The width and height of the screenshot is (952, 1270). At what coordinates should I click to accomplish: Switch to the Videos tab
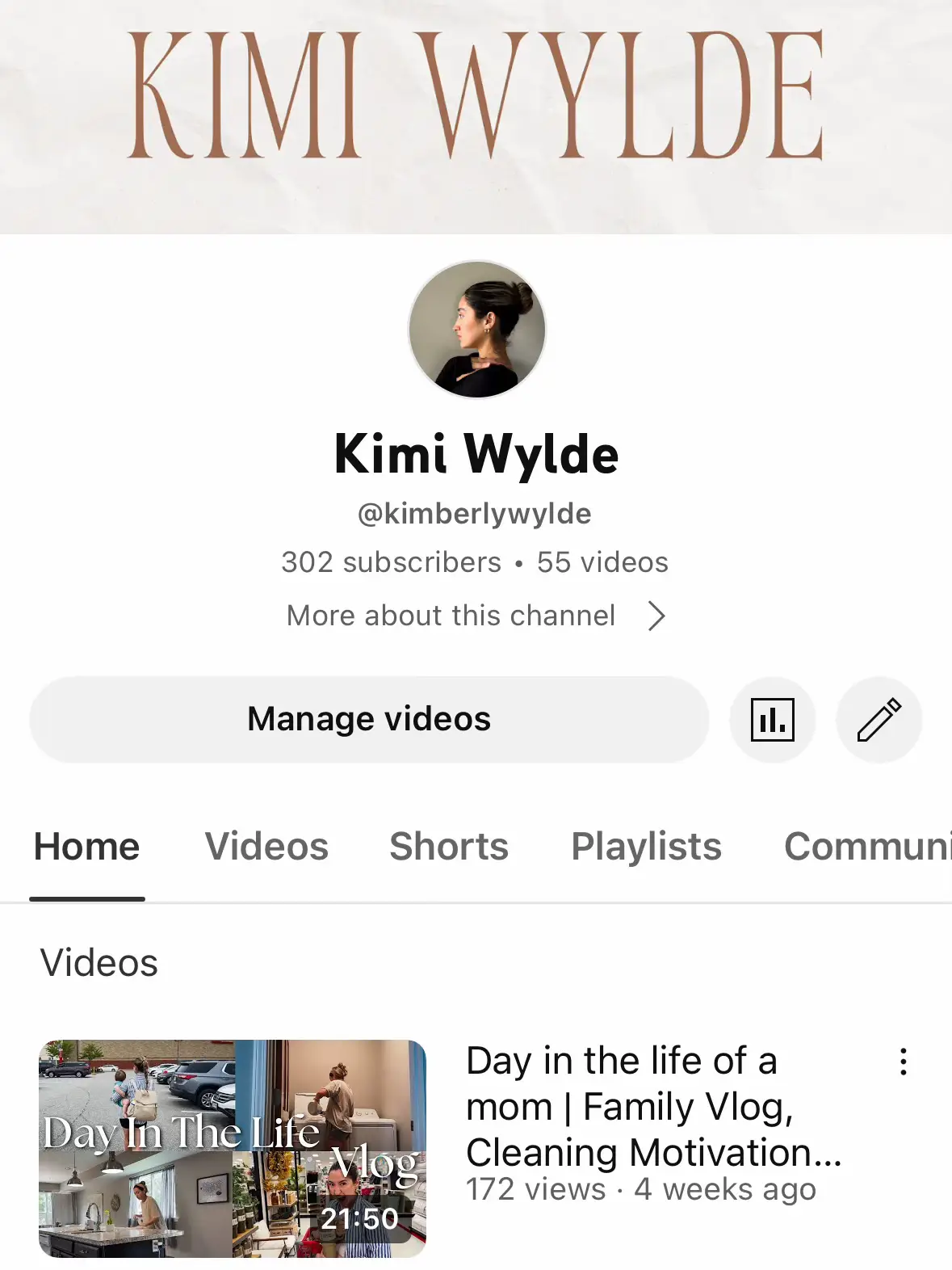pyautogui.click(x=266, y=846)
